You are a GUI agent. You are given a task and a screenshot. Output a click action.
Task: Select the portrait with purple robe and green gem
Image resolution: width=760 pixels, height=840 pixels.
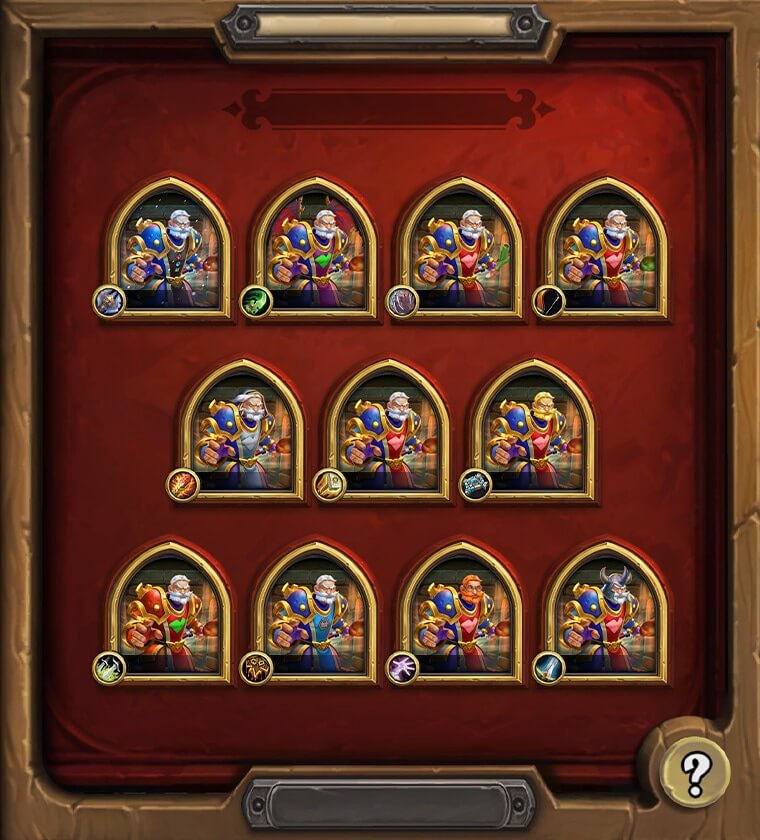(315, 248)
